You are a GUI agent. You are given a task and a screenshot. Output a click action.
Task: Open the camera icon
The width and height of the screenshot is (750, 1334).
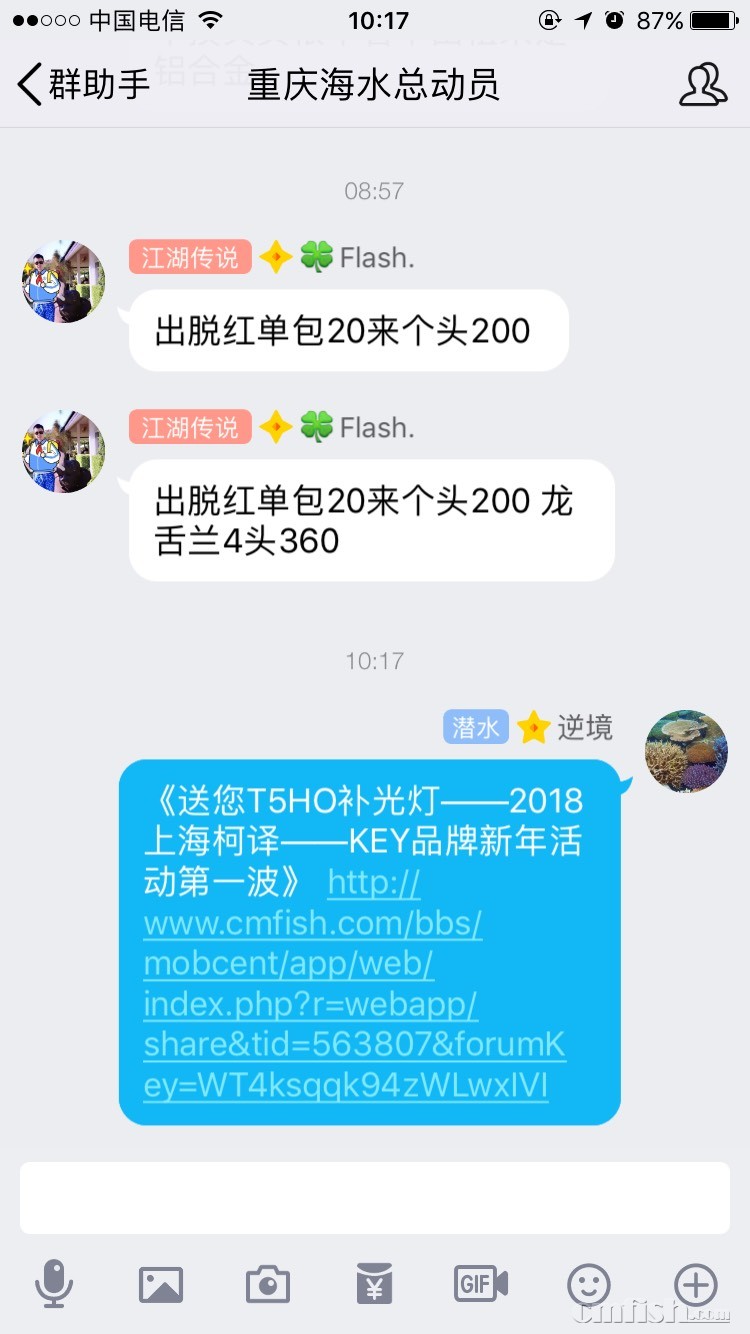point(267,1286)
